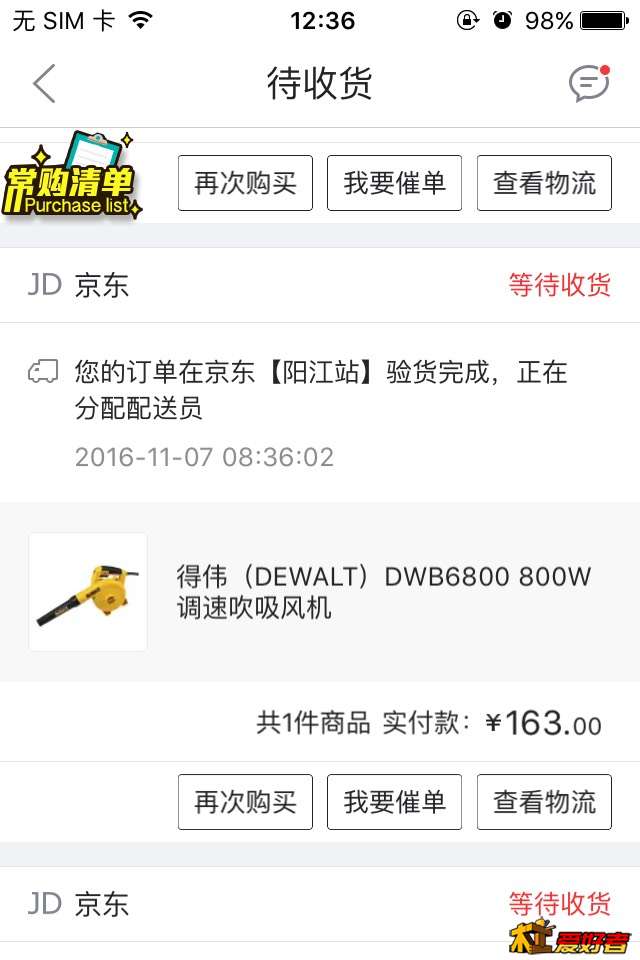640x960 pixels.
Task: Select 查看物流 in the topmost button row
Action: click(x=544, y=183)
